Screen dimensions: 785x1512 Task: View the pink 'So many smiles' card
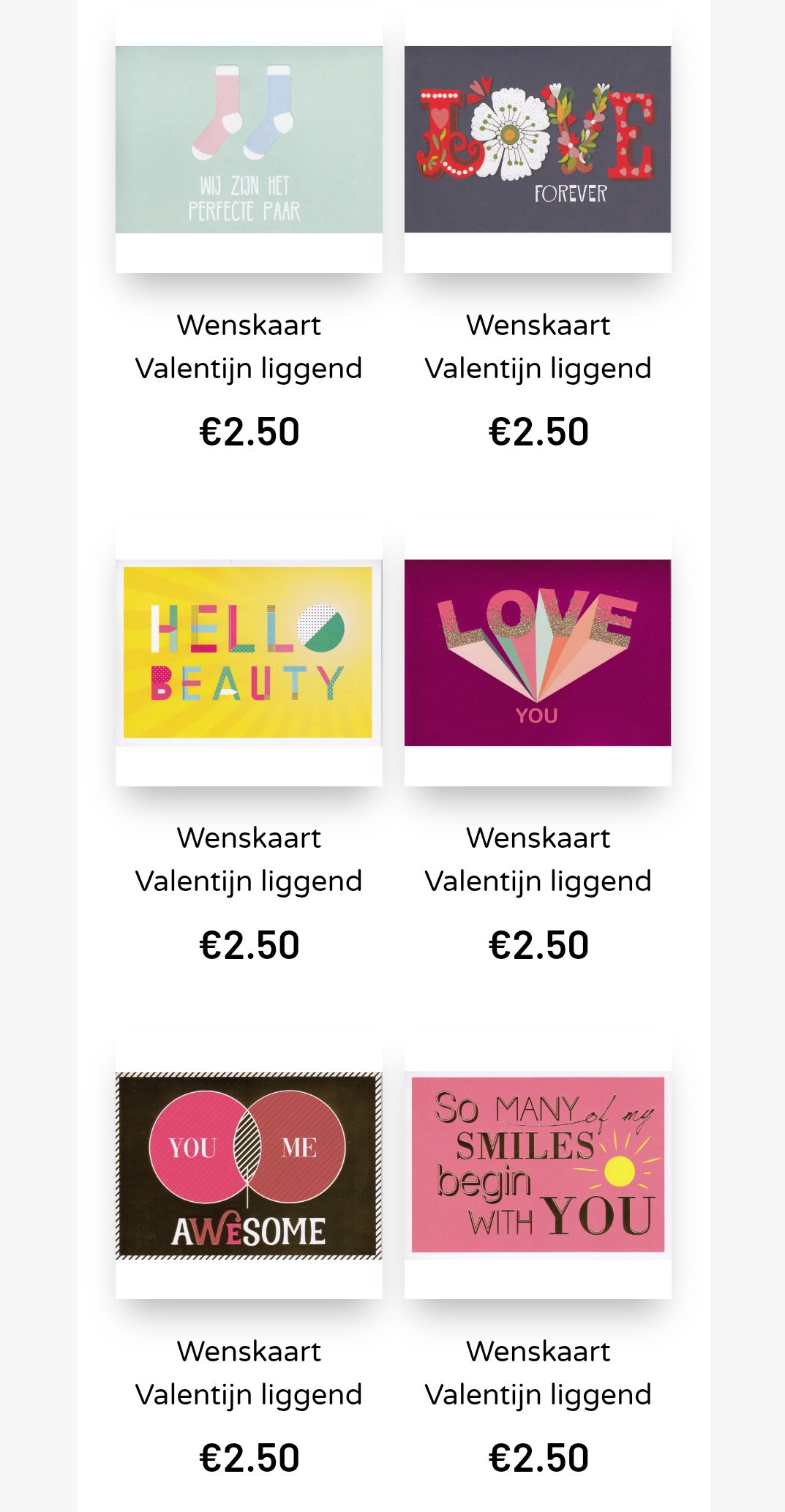pyautogui.click(x=538, y=1166)
